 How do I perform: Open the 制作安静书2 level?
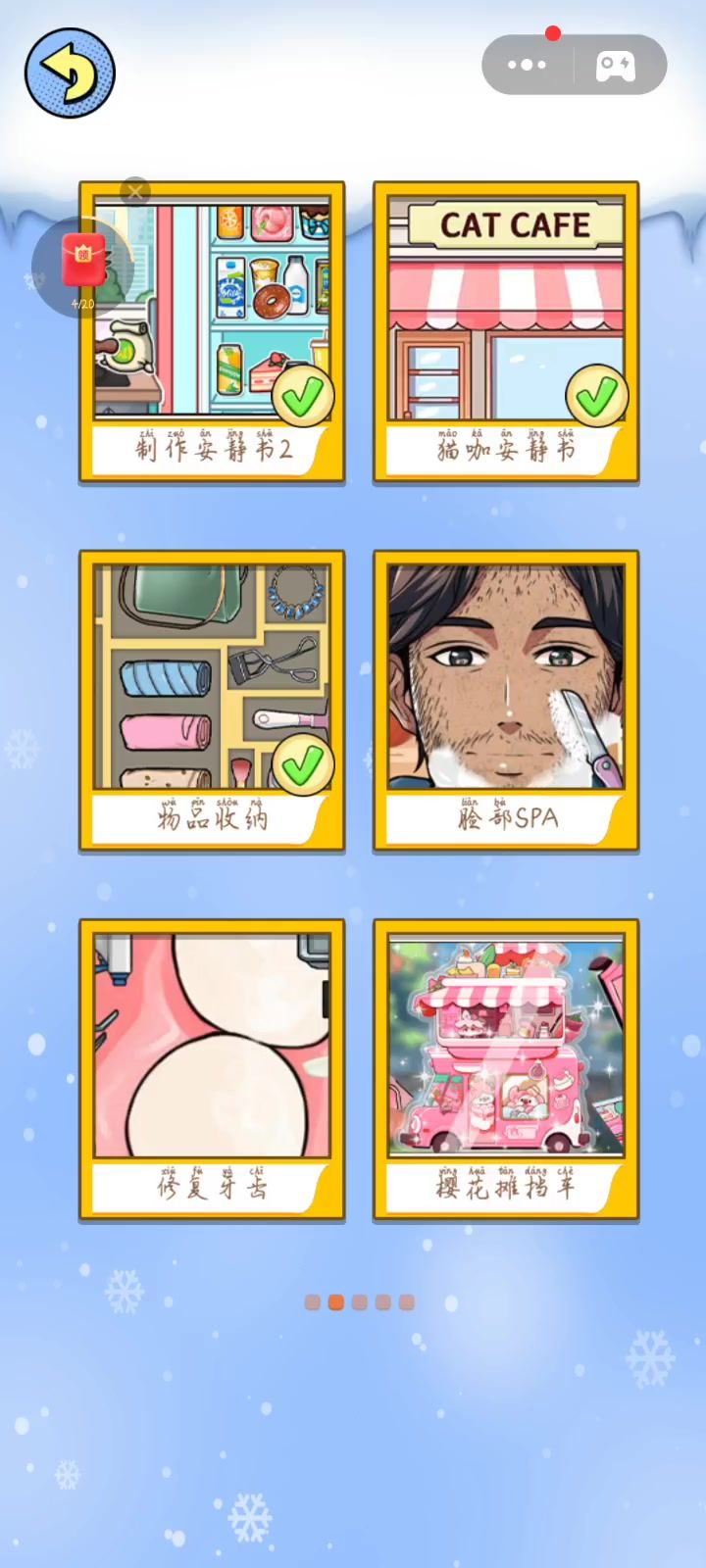(x=212, y=331)
